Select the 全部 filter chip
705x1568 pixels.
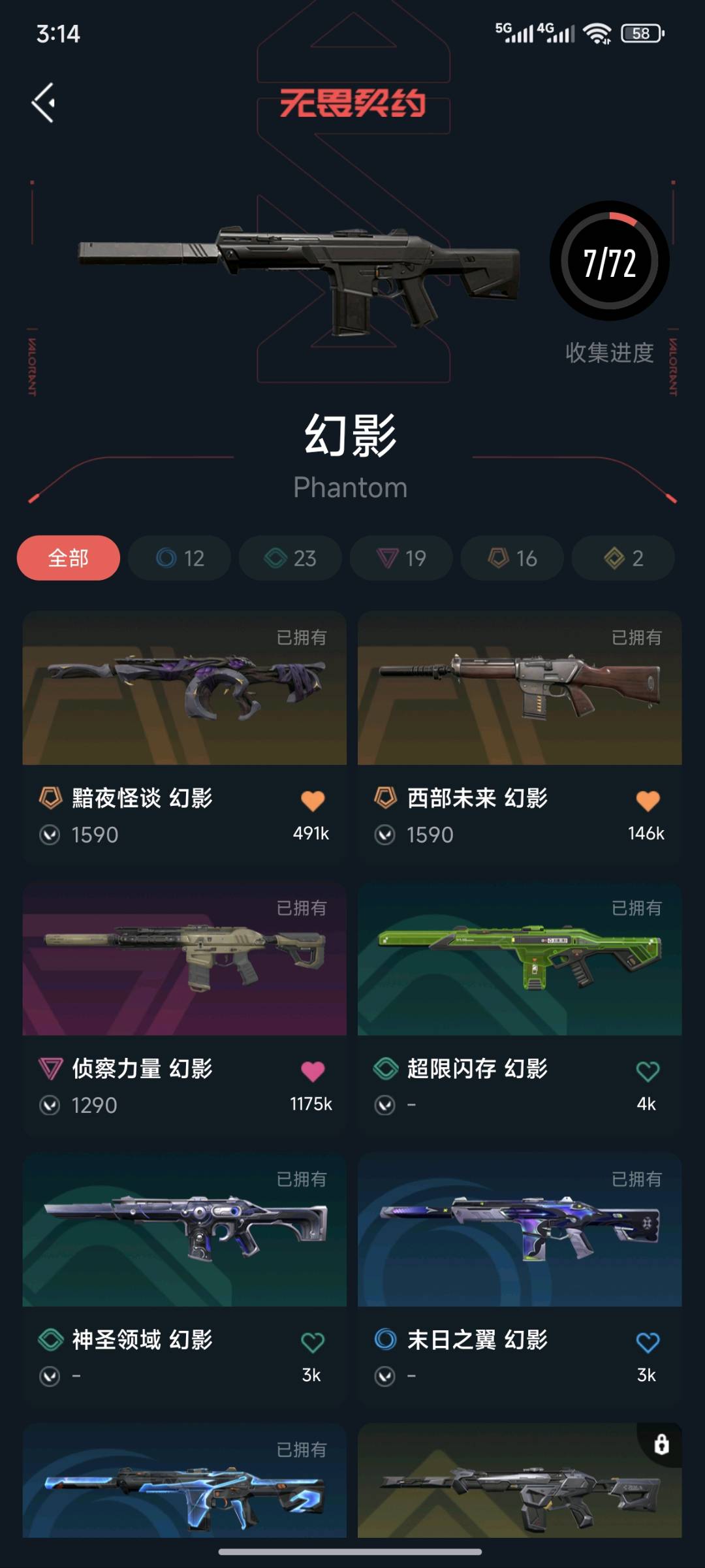69,558
